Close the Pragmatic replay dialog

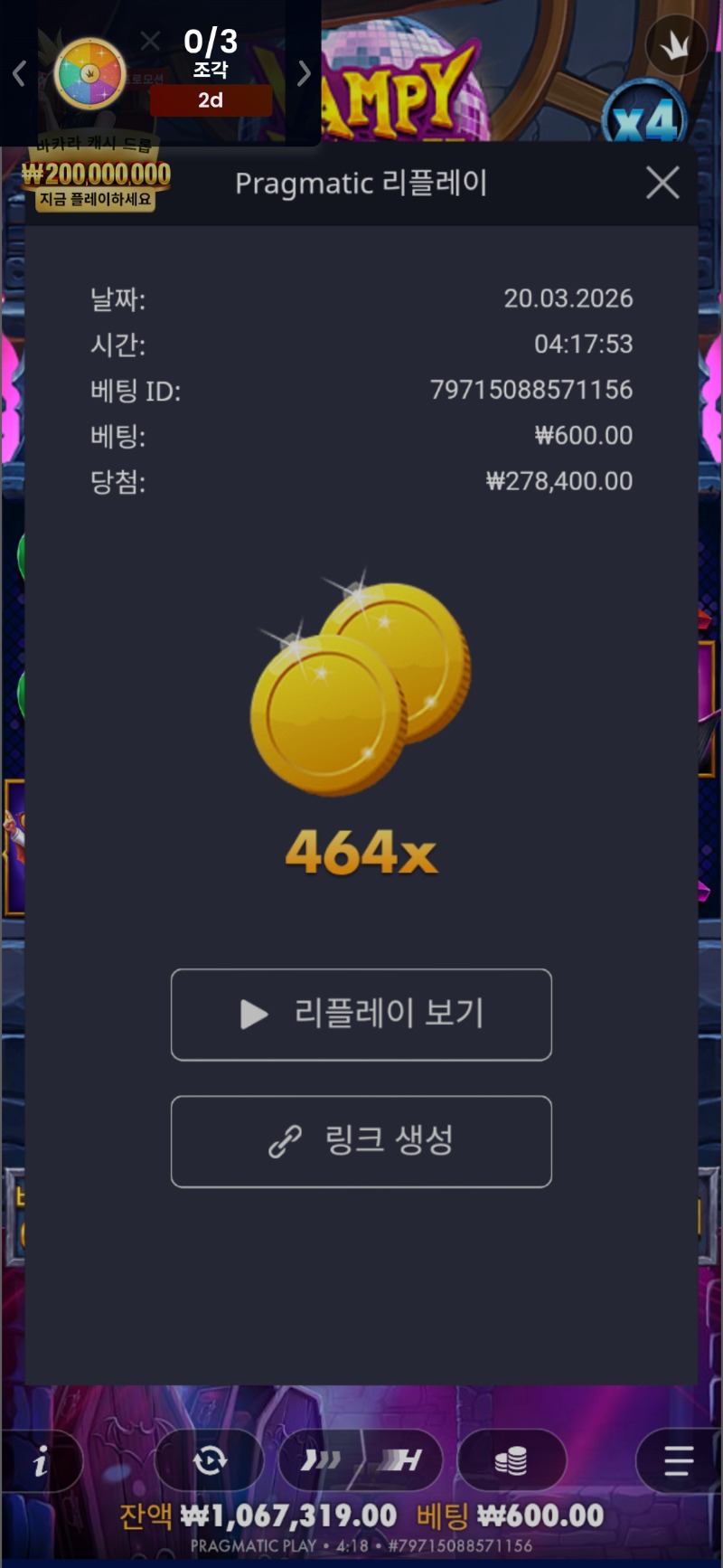(662, 184)
